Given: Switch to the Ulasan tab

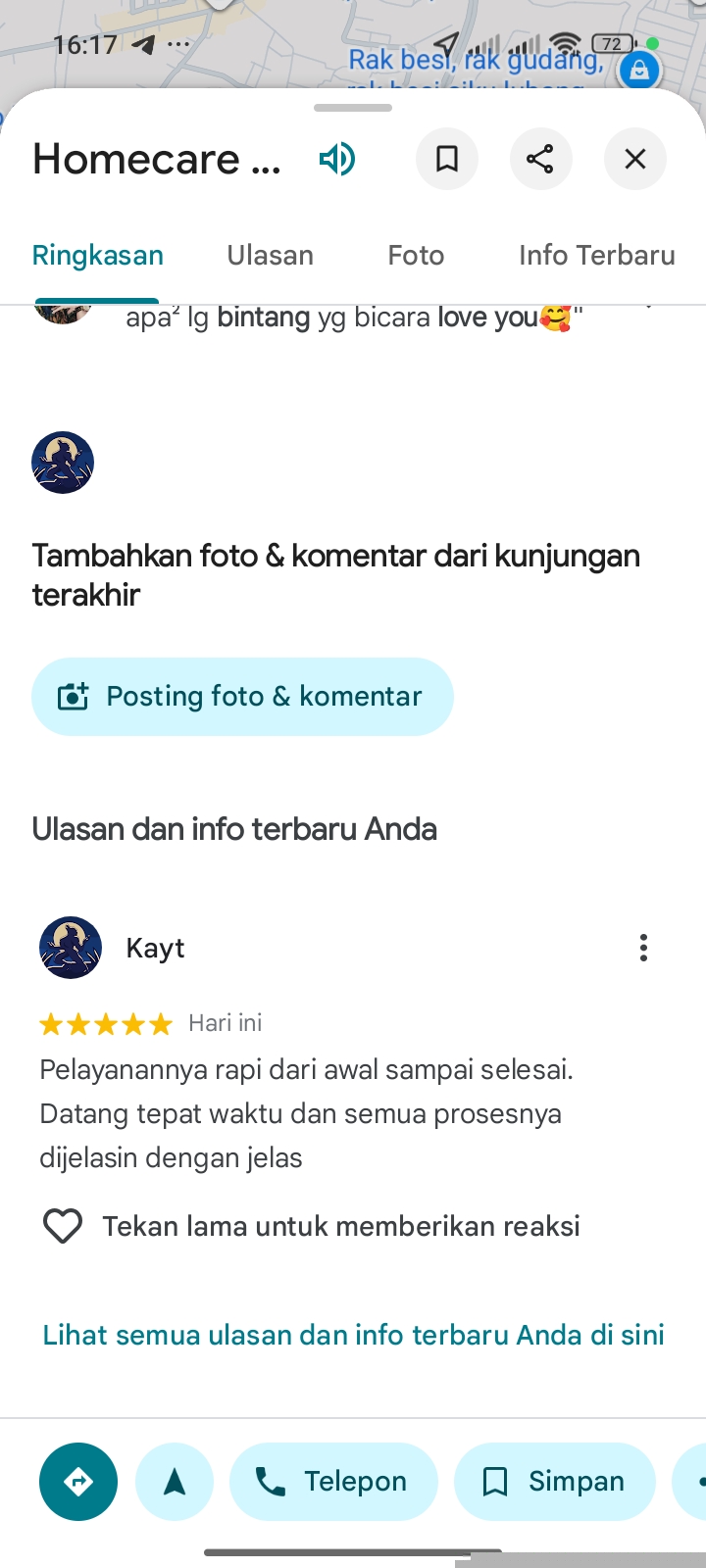Looking at the screenshot, I should (271, 256).
